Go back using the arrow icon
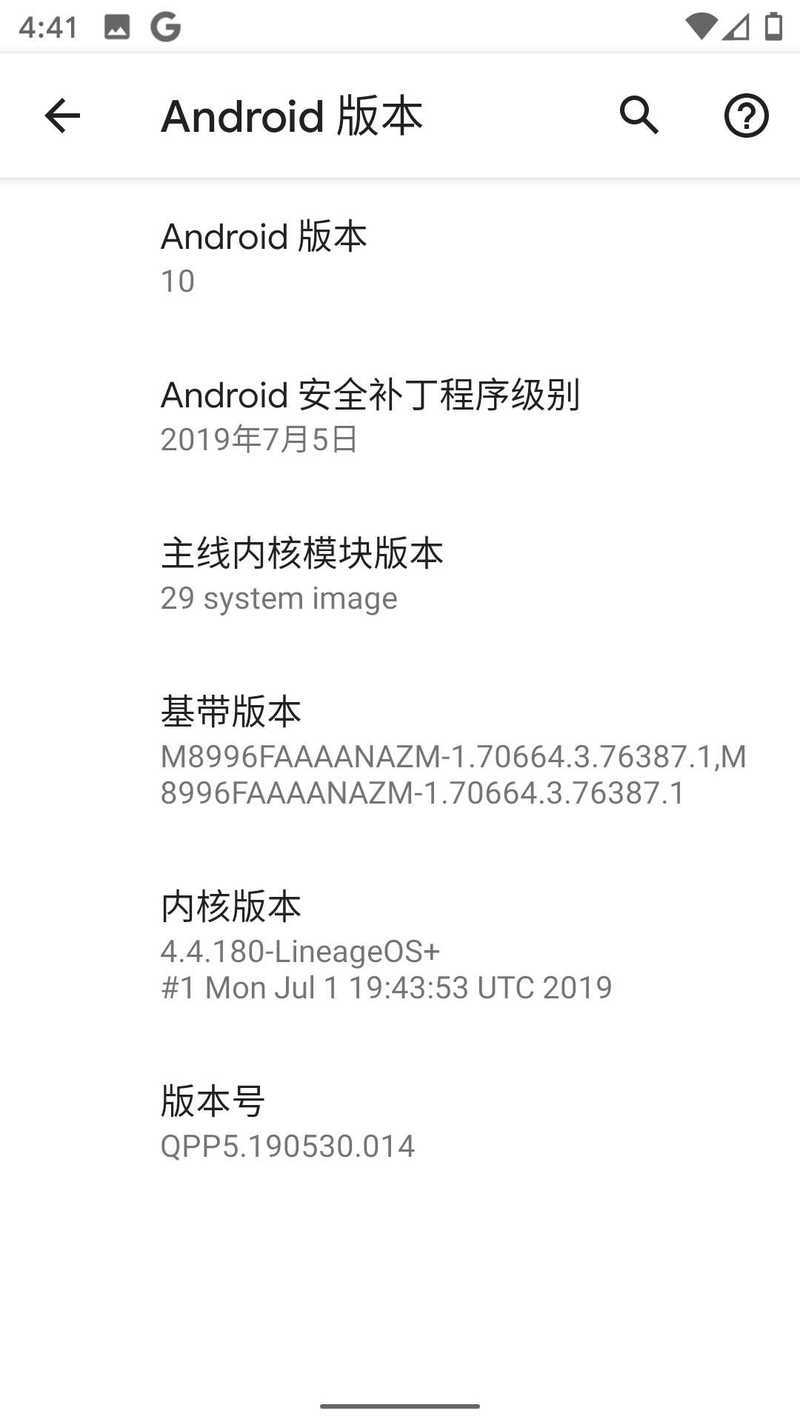The width and height of the screenshot is (800, 1422). click(62, 116)
